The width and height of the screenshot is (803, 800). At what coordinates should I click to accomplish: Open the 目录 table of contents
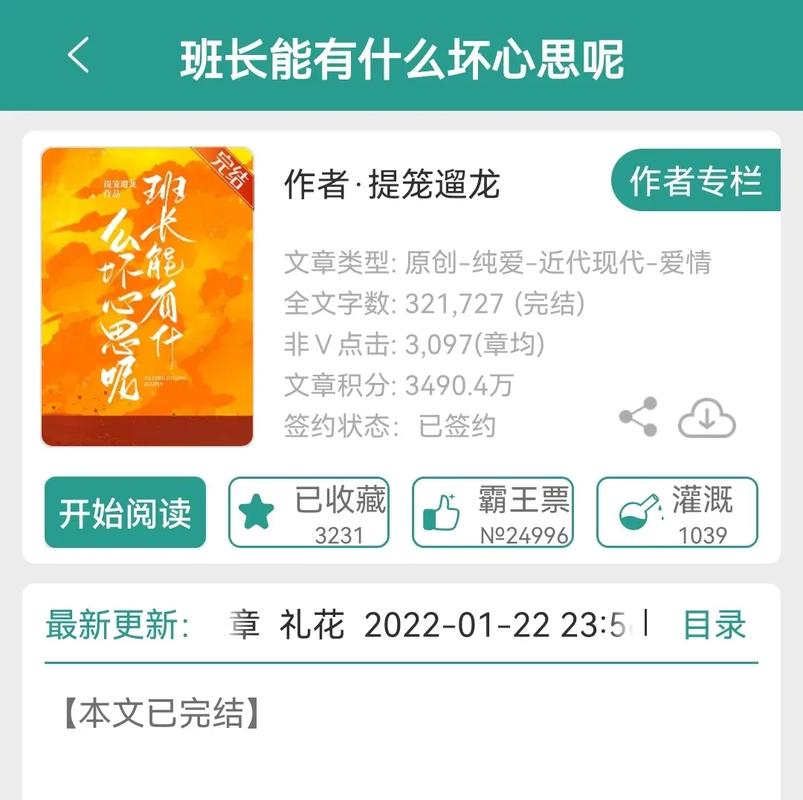coord(714,625)
